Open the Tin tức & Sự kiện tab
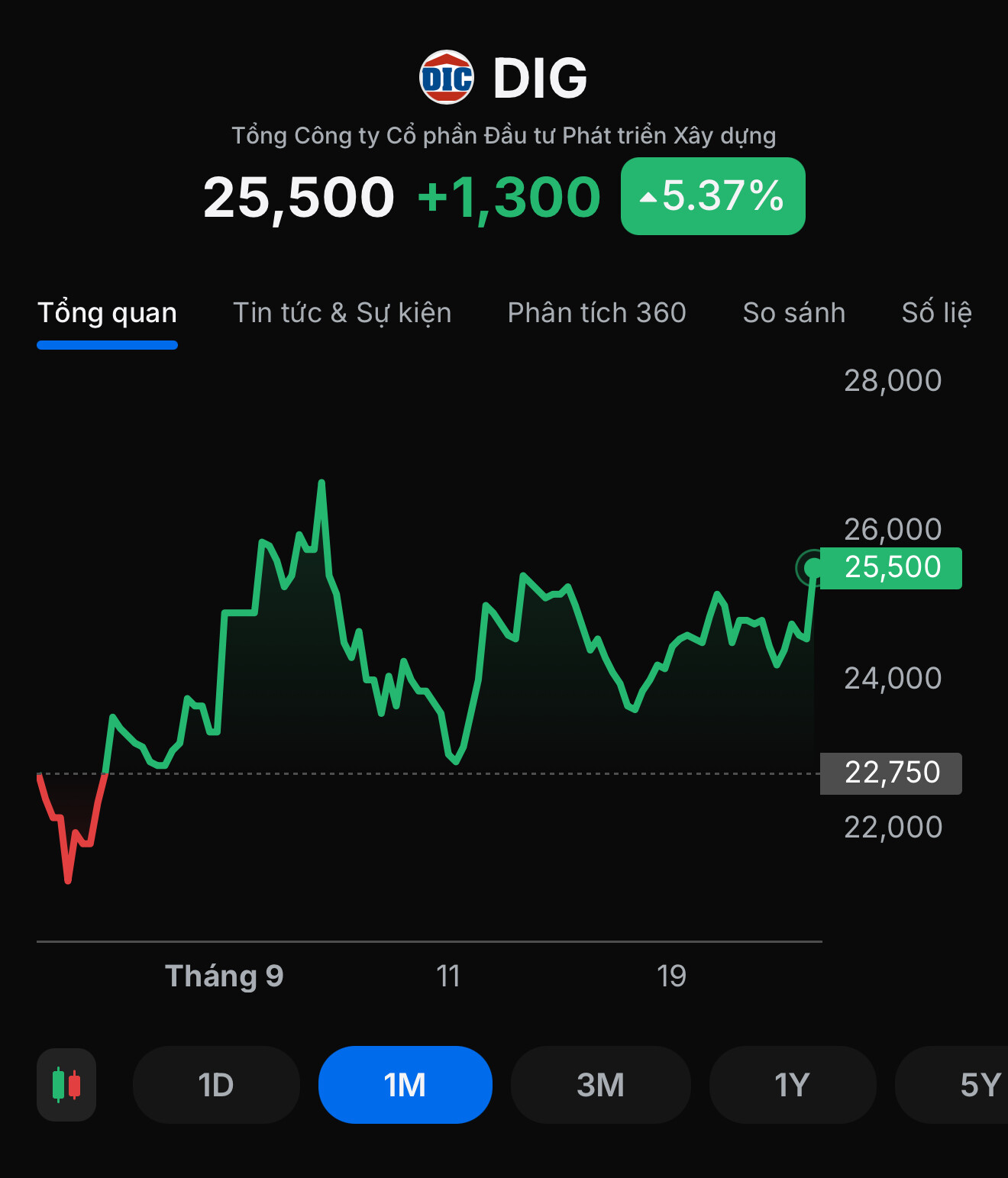Viewport: 1008px width, 1178px height. (342, 313)
